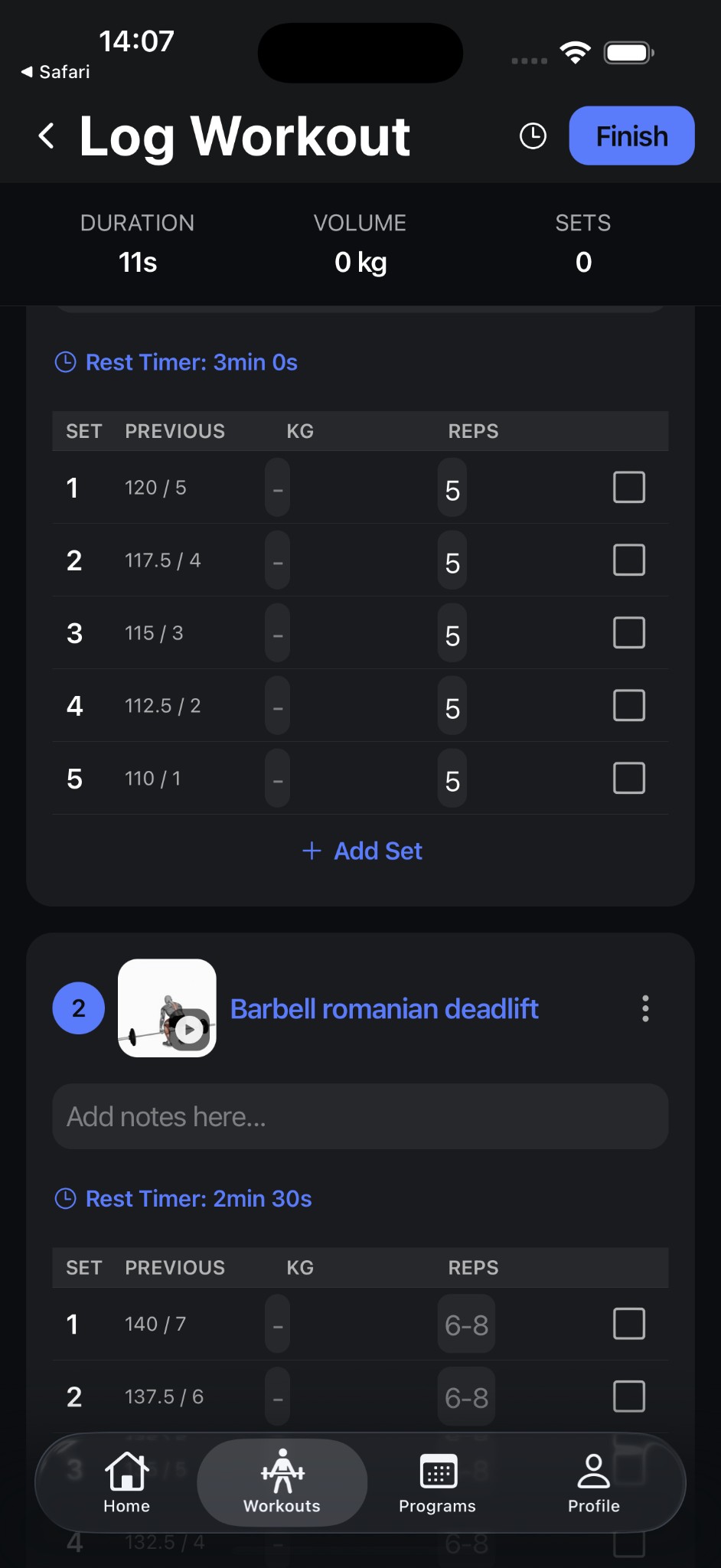Tick the 112.5 / 2 set checkbox
Image resolution: width=721 pixels, height=1568 pixels.
628,706
